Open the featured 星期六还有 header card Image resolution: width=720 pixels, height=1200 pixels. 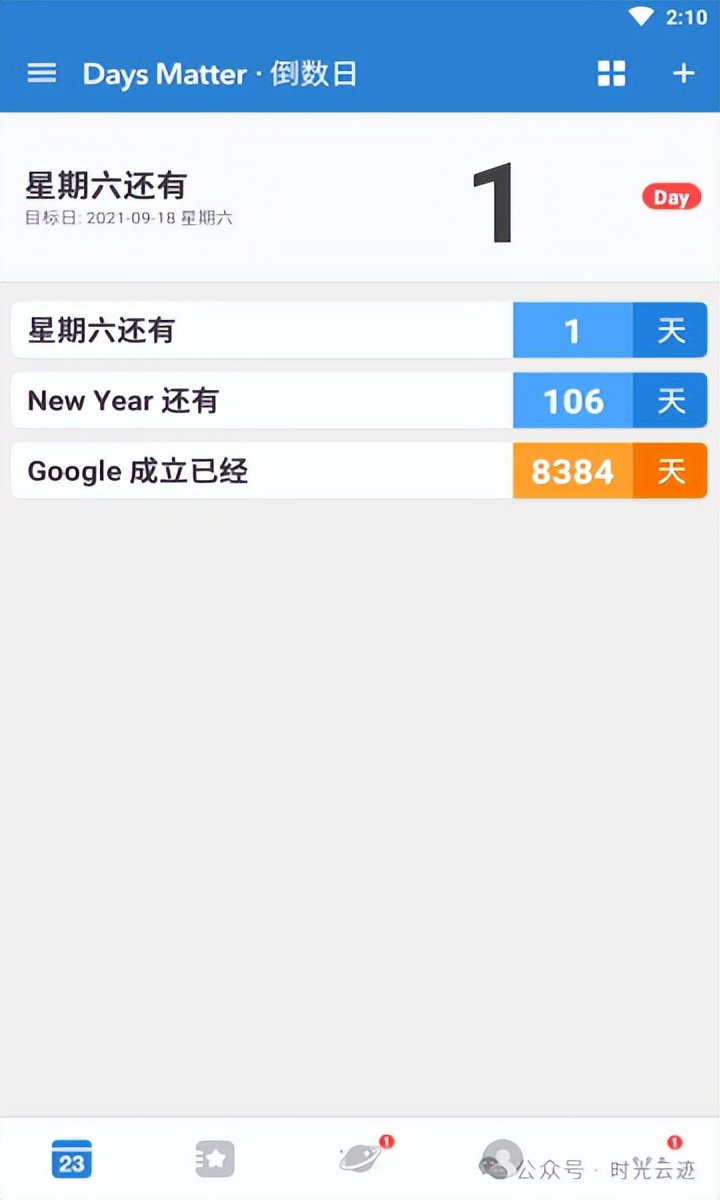point(358,198)
